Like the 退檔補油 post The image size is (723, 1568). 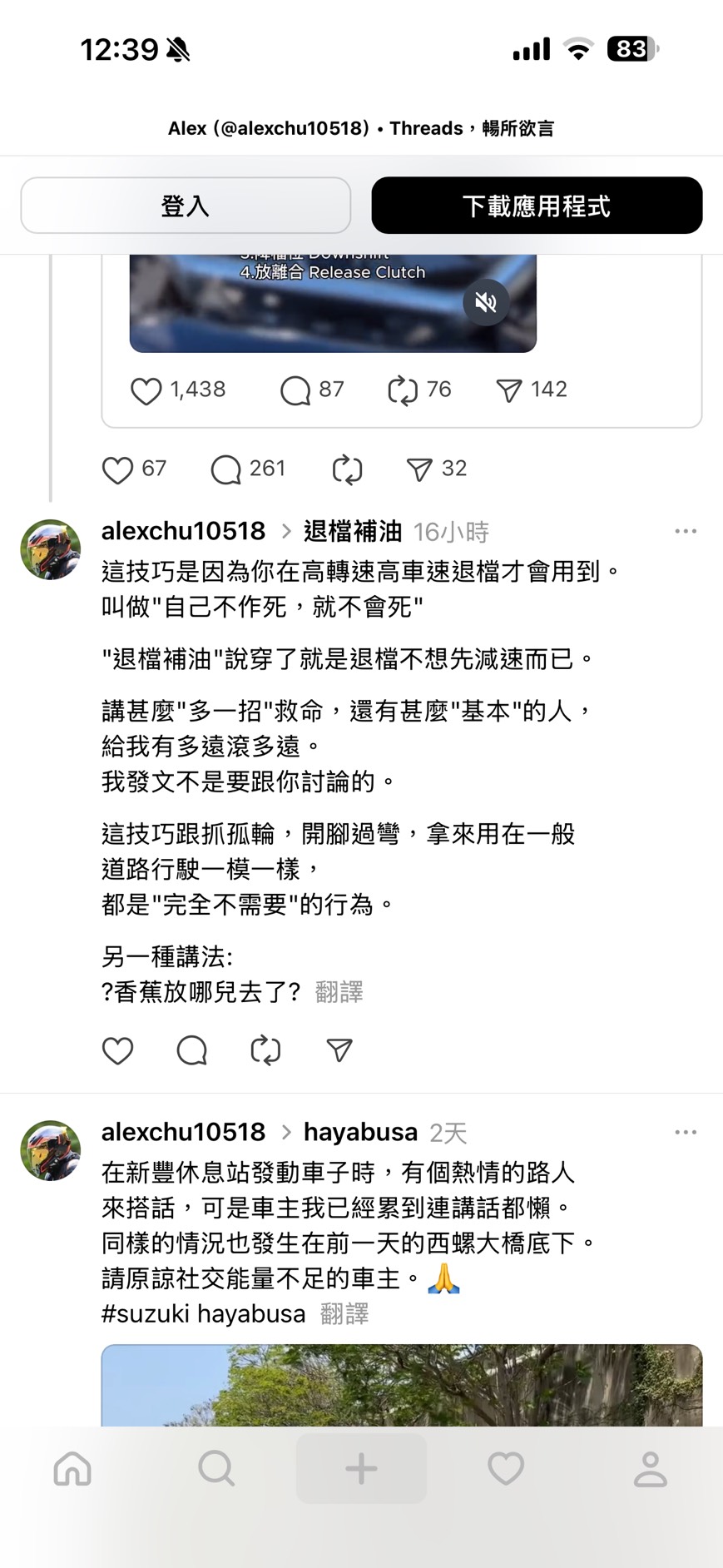click(117, 1050)
